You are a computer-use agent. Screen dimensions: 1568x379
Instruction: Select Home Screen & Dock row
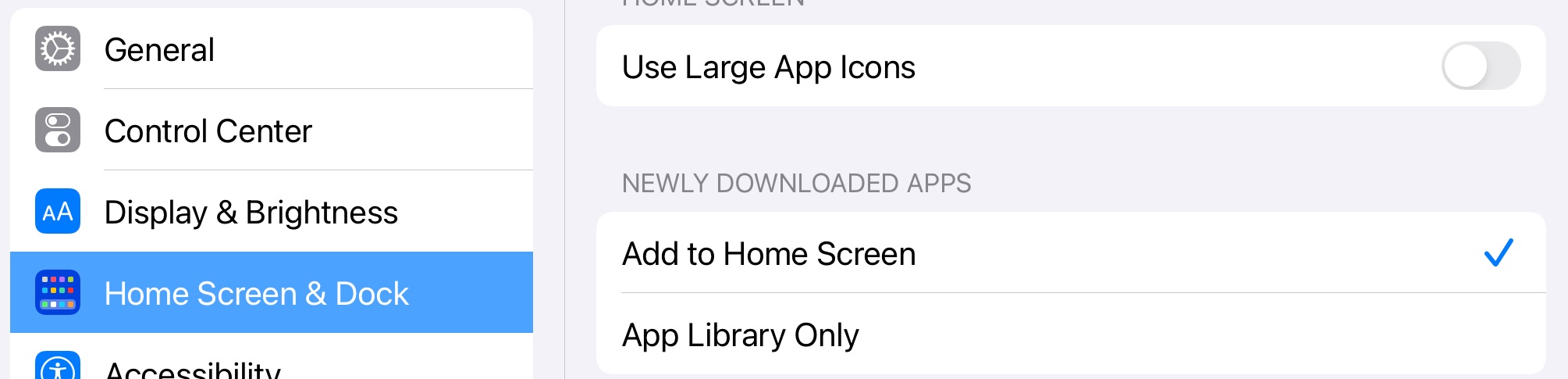coord(256,294)
